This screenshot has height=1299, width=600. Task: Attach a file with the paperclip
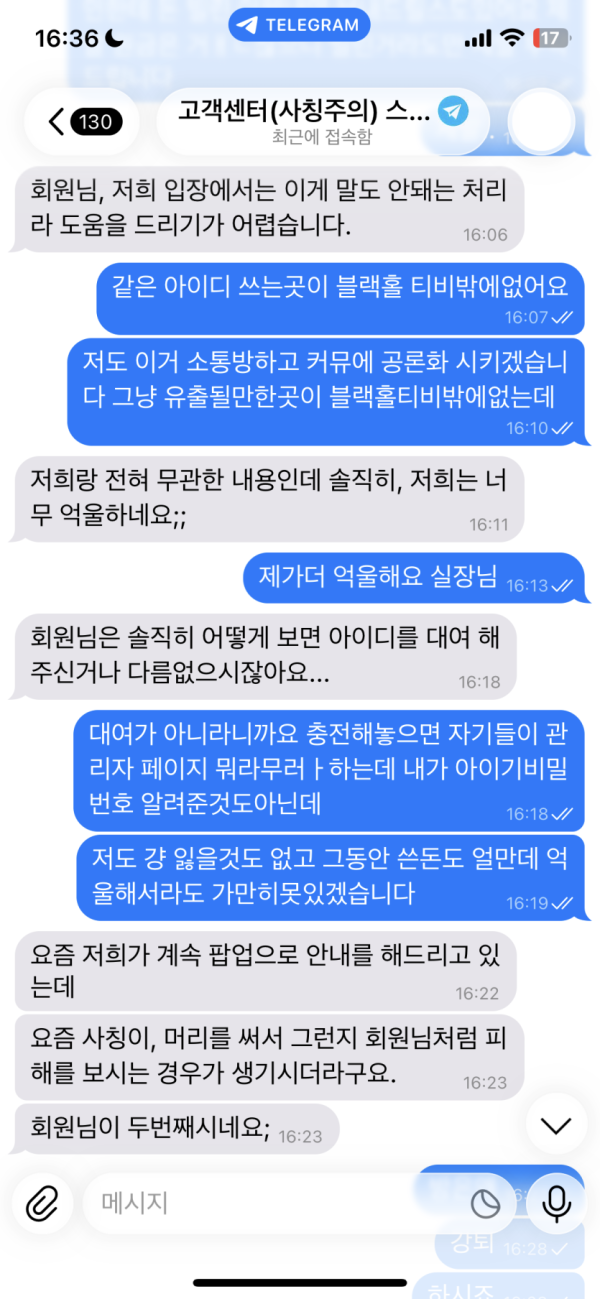pos(42,1203)
